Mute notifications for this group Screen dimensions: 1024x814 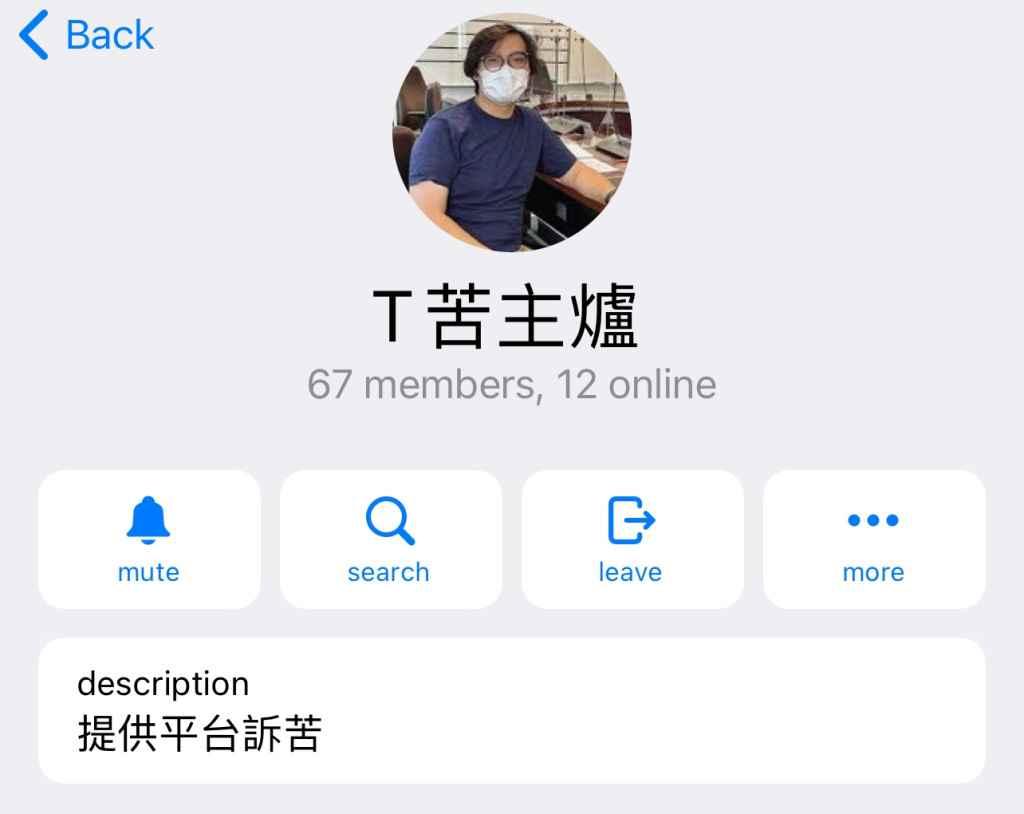click(149, 540)
